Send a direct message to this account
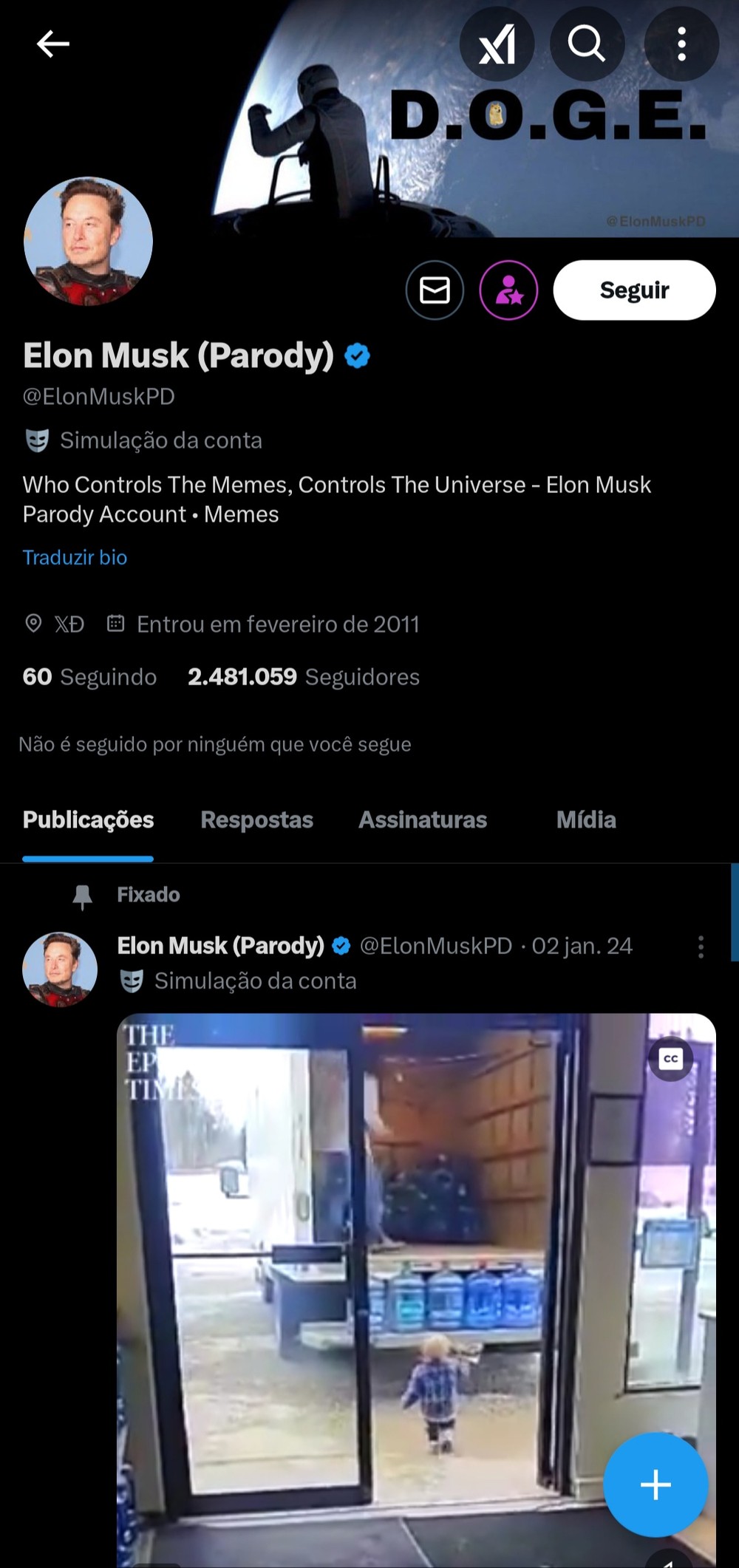 tap(435, 290)
